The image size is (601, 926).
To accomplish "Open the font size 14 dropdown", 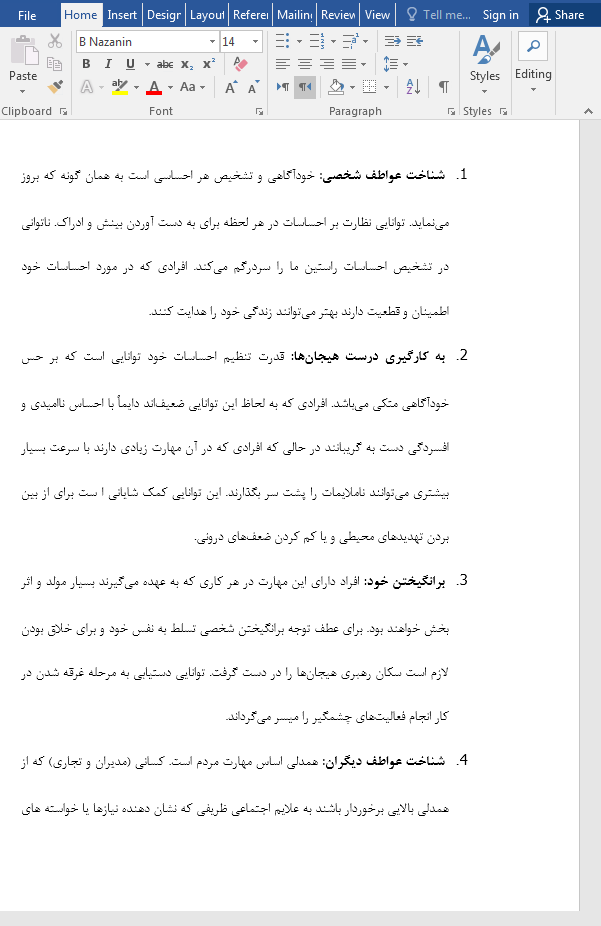I will [x=257, y=42].
